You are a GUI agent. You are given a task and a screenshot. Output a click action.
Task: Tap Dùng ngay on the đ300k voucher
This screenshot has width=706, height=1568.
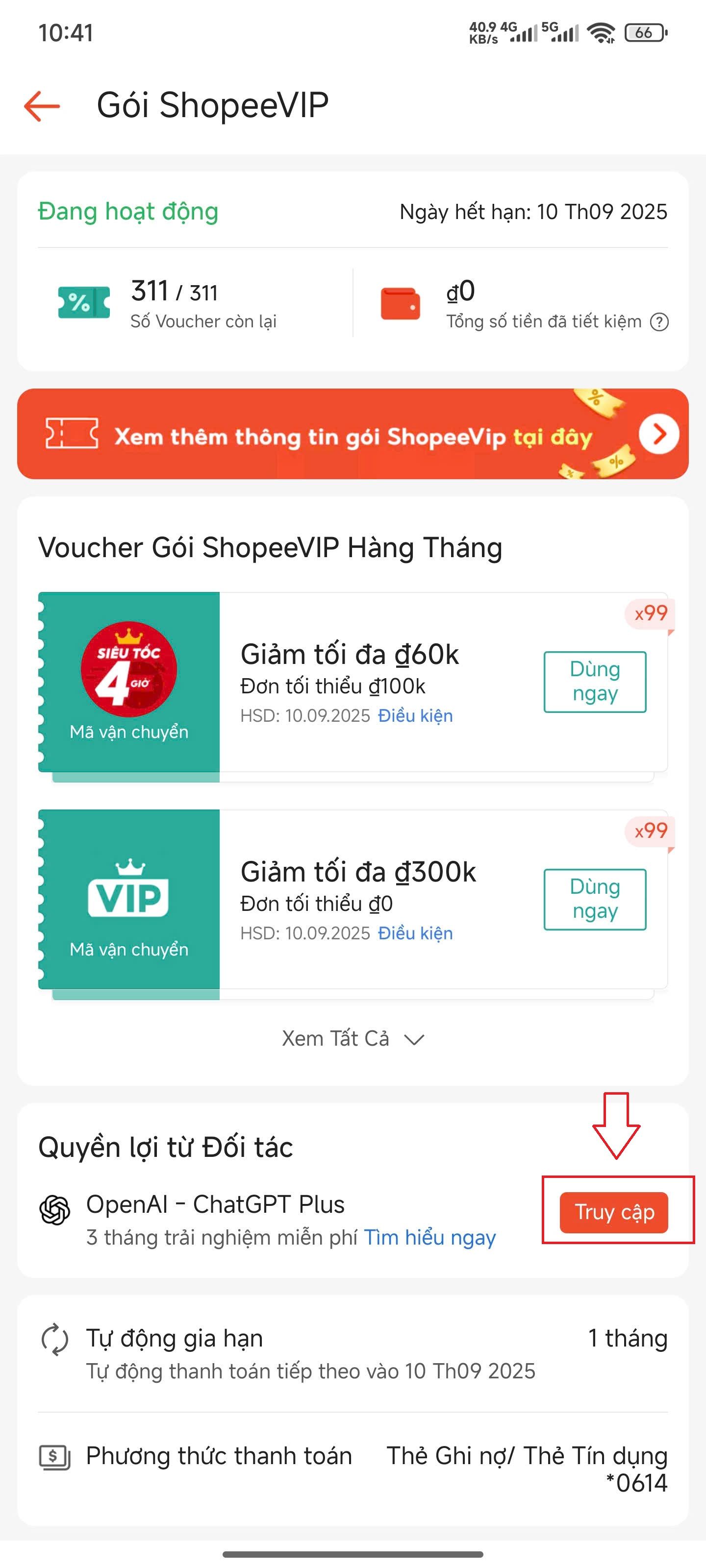[x=595, y=899]
